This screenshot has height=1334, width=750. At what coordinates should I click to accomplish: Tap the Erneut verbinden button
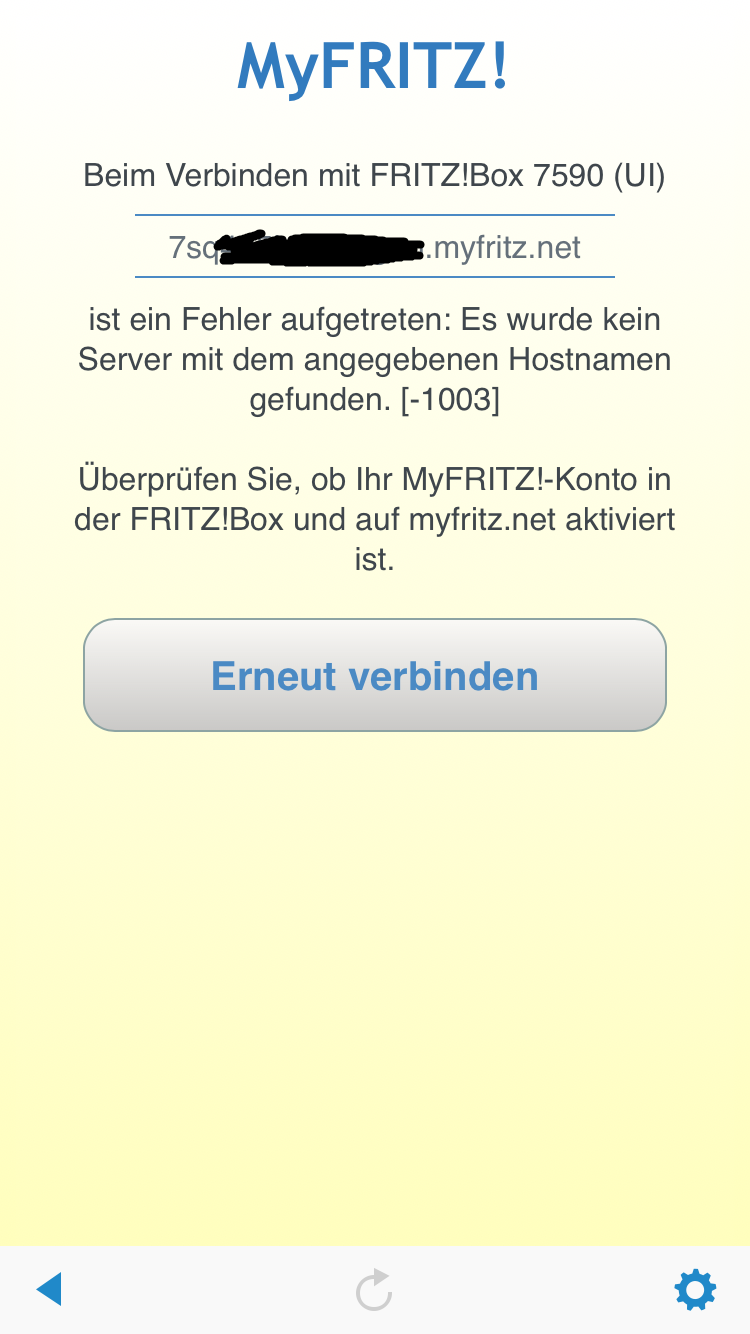pos(374,676)
